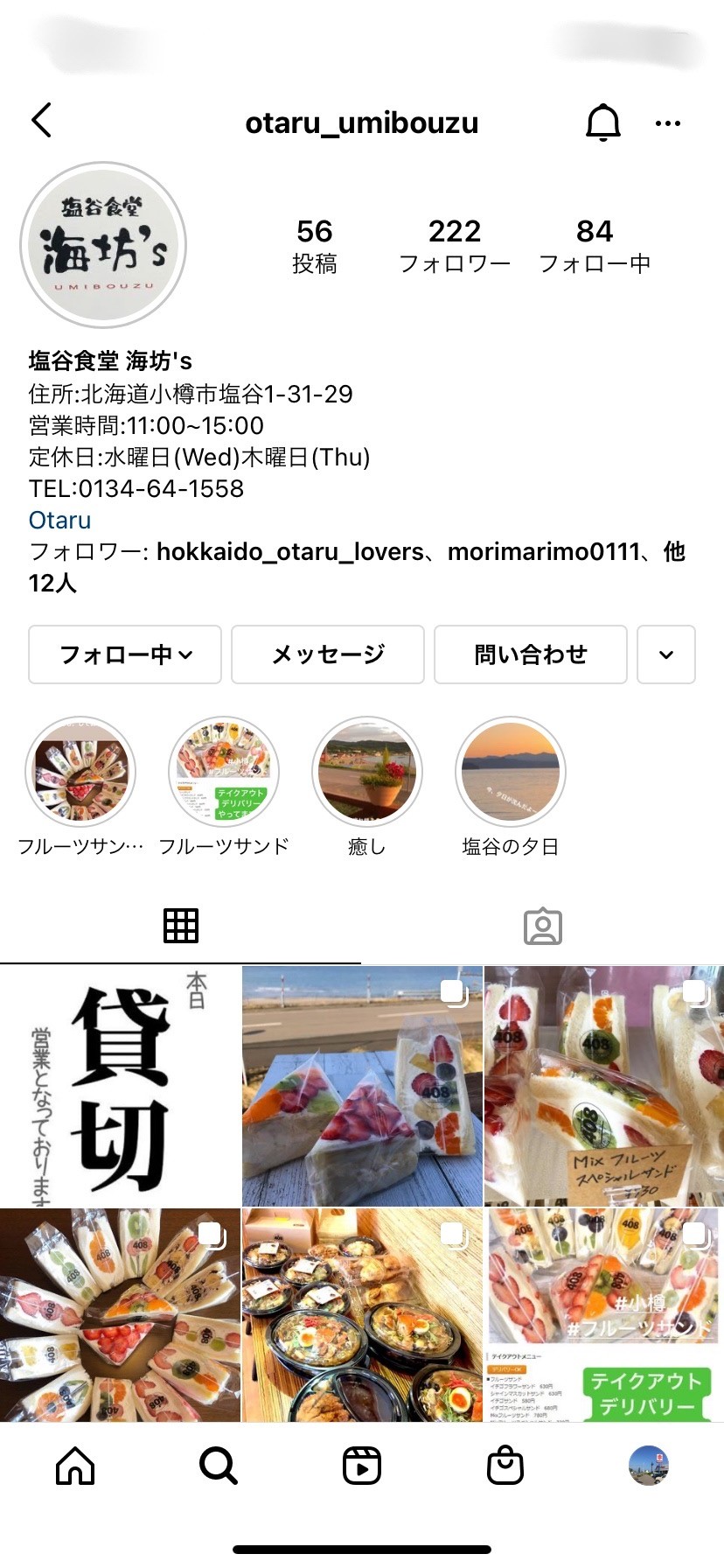The image size is (724, 1568).
Task: Expand suggested accounts chevron button
Action: coord(666,654)
